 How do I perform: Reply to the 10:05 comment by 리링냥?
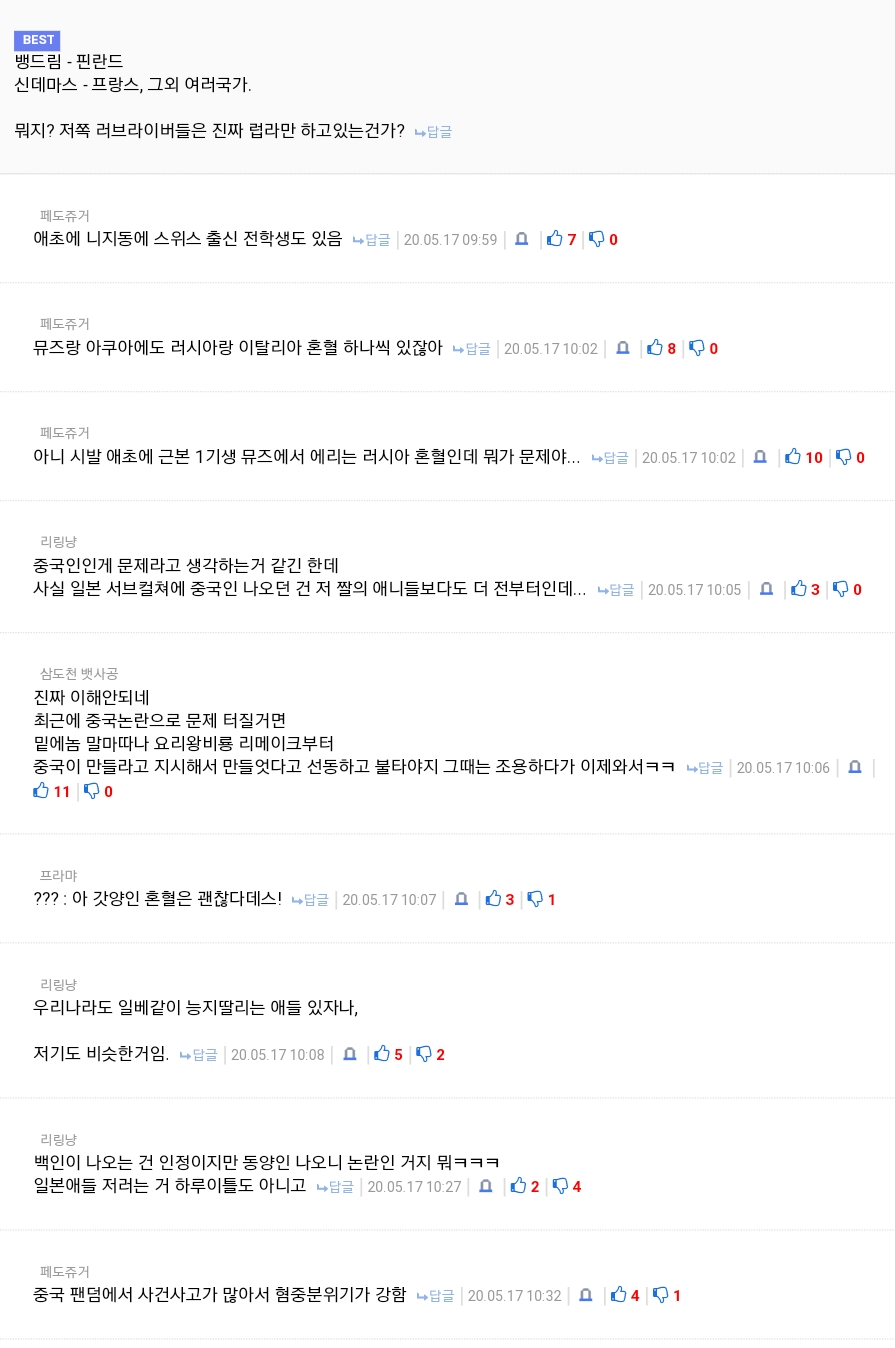[616, 590]
